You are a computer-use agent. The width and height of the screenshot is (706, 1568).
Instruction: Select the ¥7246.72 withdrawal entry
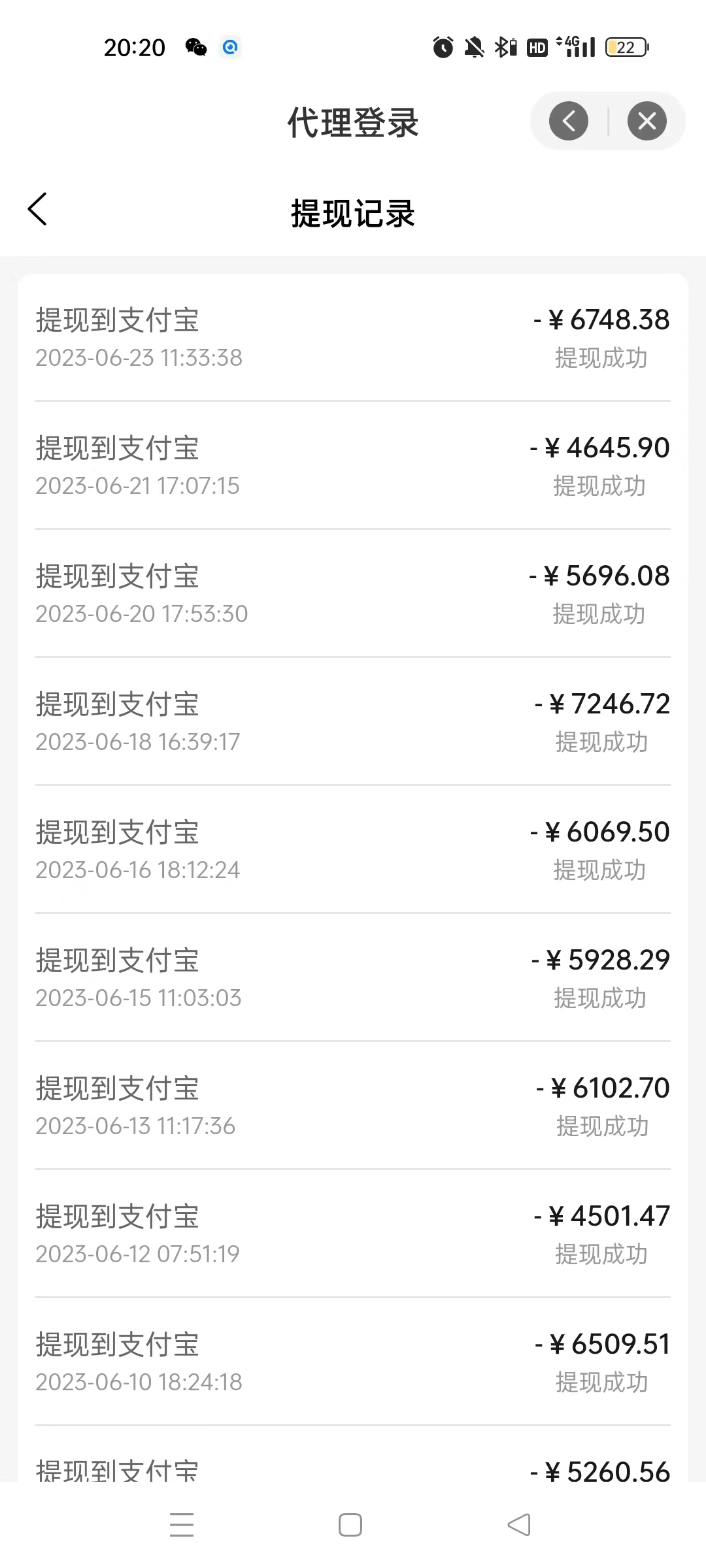pyautogui.click(x=353, y=721)
